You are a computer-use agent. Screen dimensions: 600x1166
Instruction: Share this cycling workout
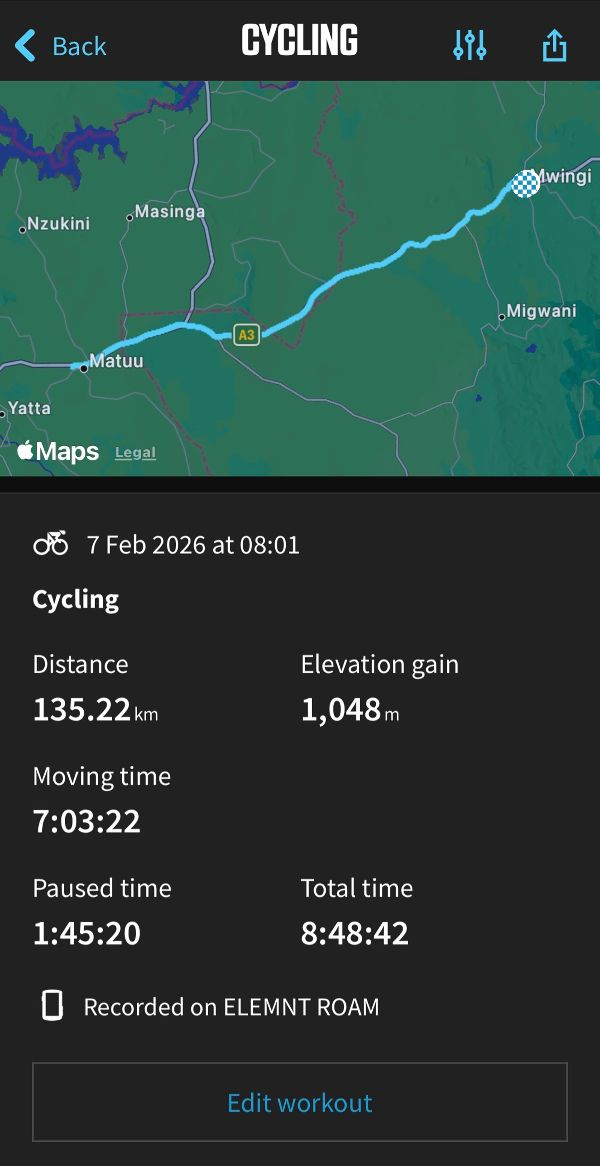pos(555,45)
